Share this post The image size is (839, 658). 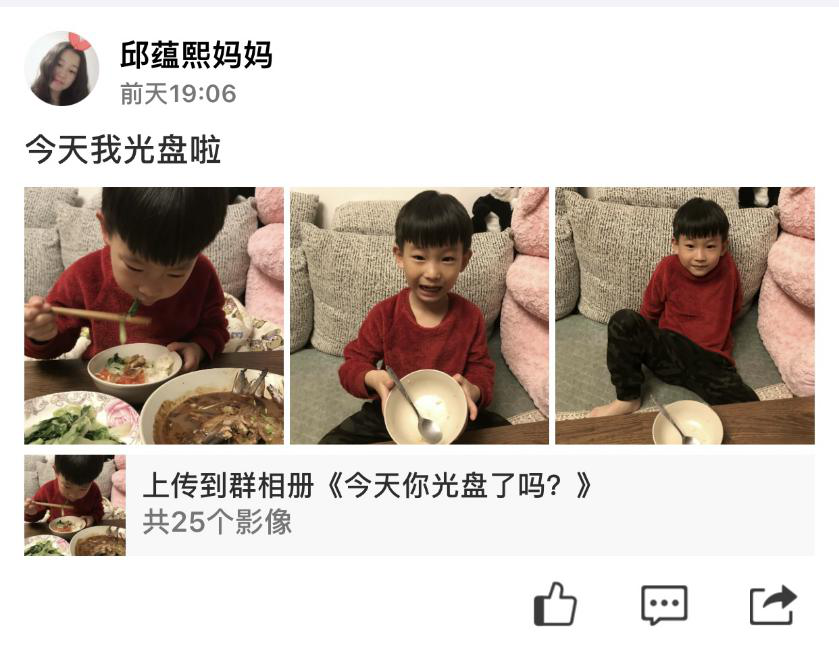pyautogui.click(x=773, y=604)
